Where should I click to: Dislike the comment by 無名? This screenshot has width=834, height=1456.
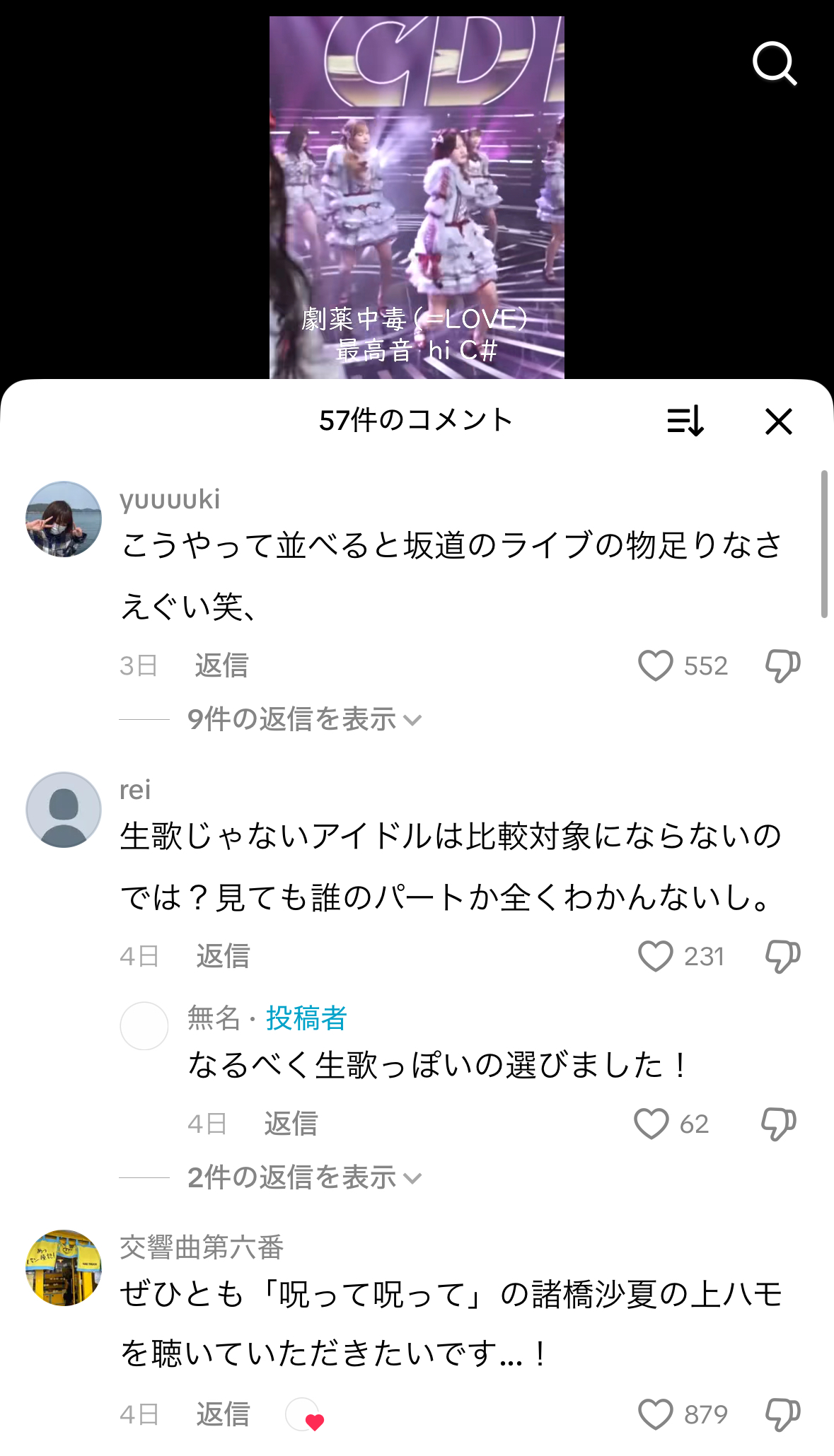[778, 1124]
